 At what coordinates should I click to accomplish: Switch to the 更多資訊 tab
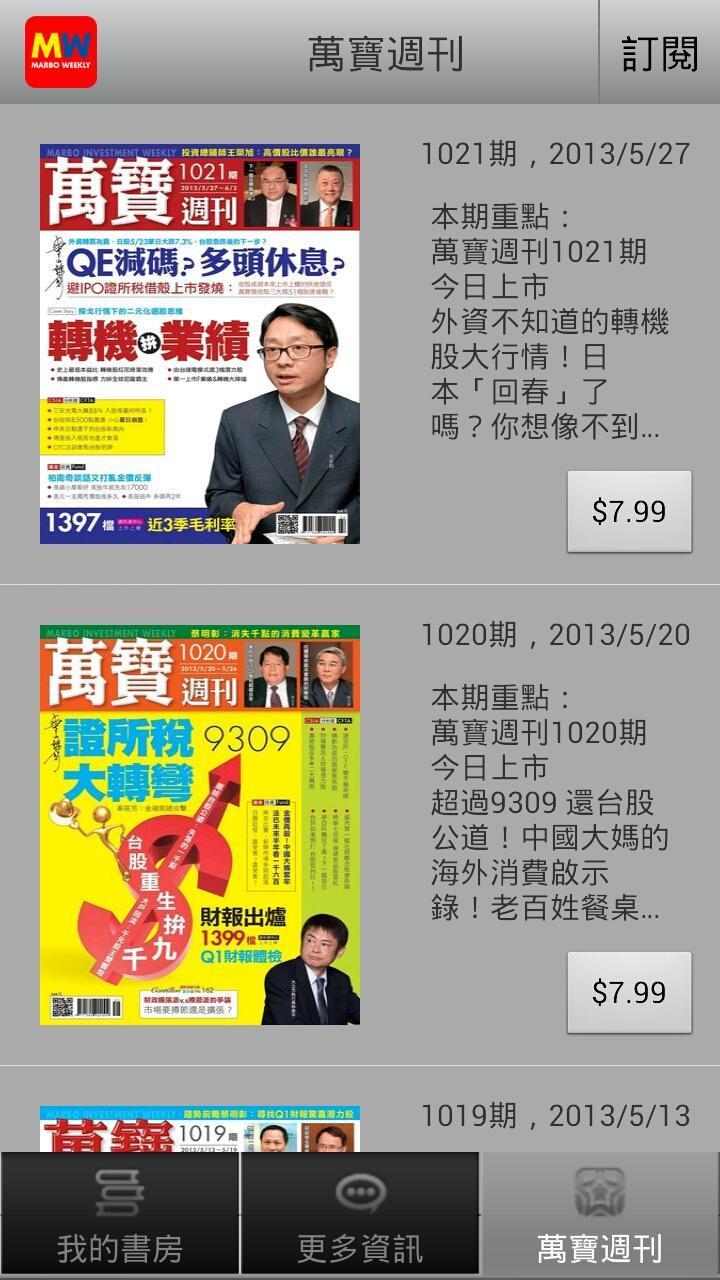tap(358, 1215)
